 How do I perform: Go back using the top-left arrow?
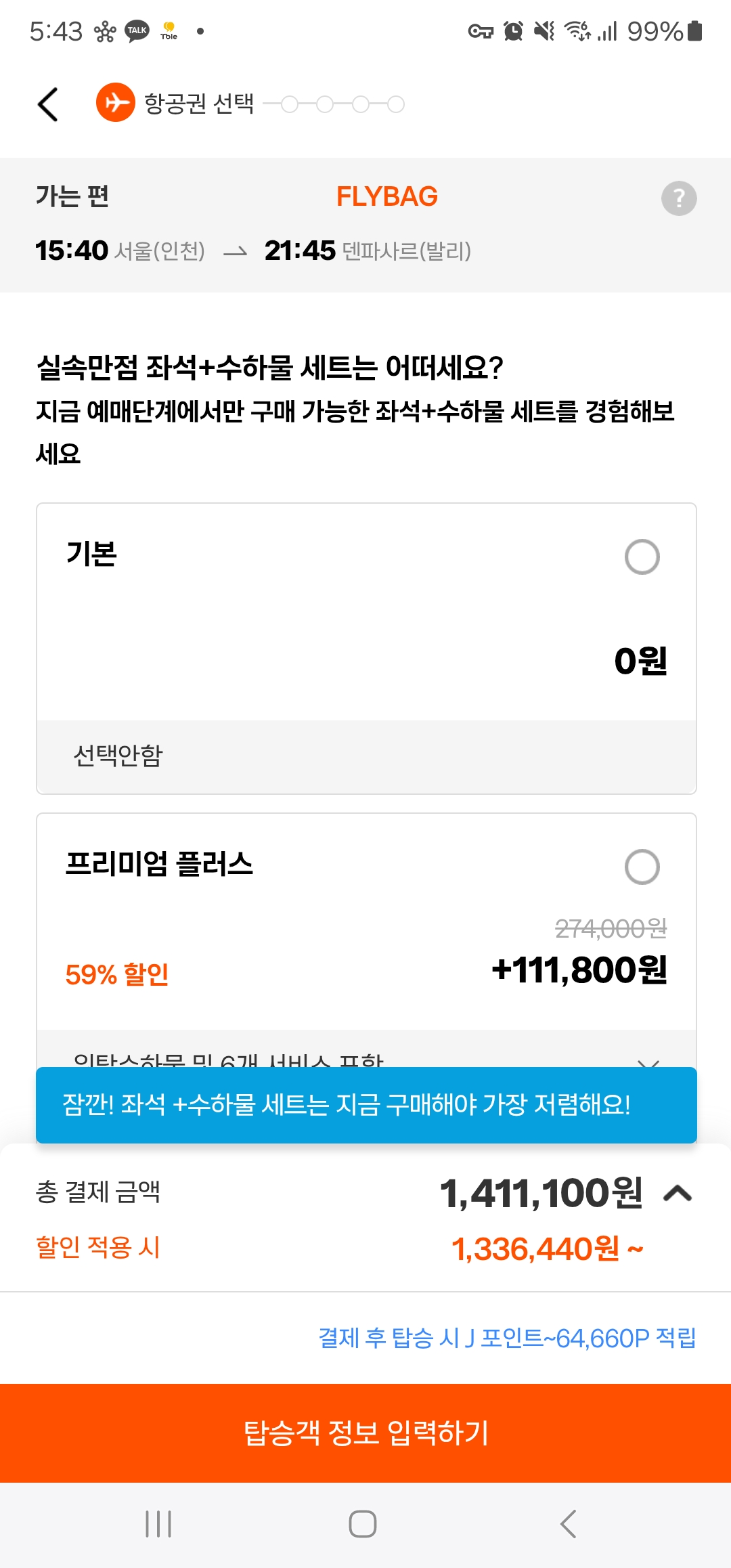click(48, 104)
